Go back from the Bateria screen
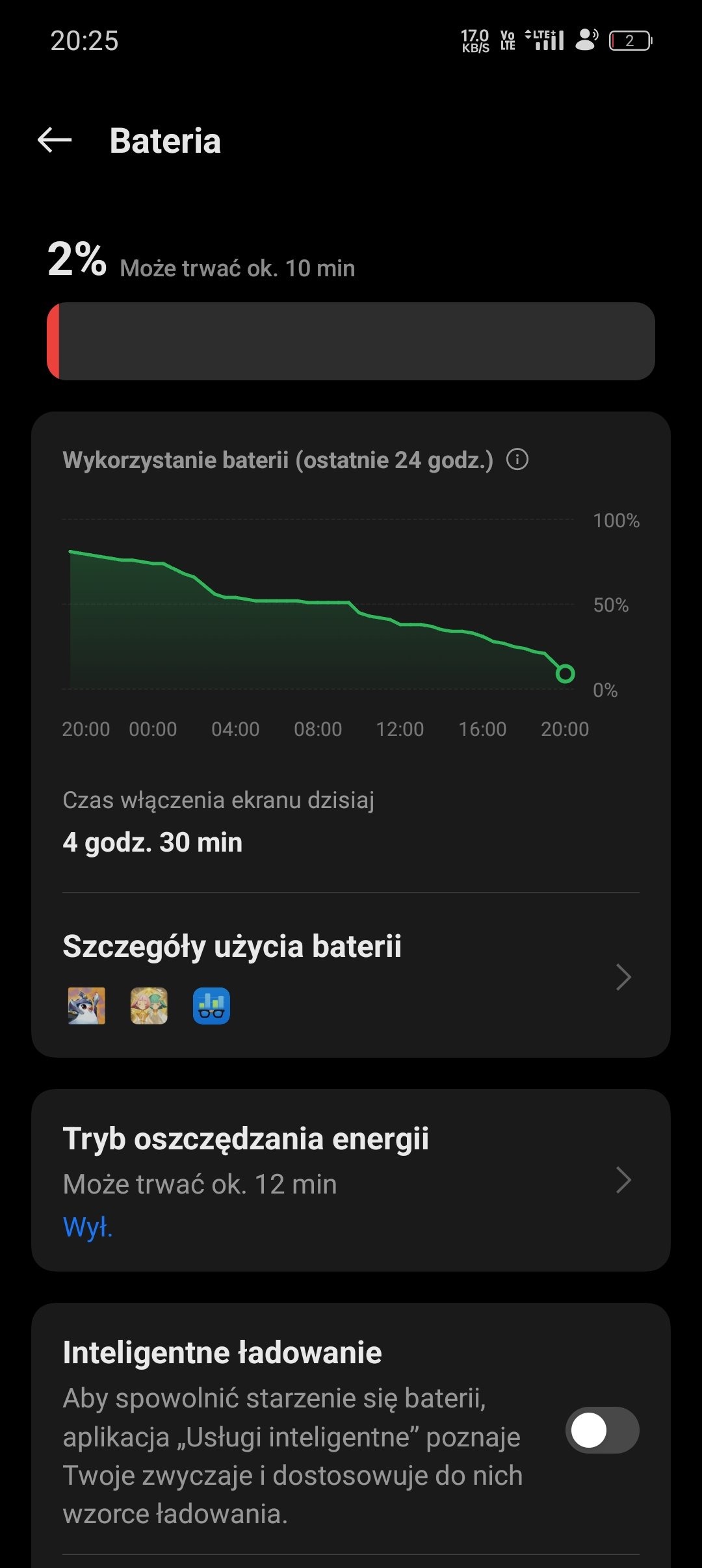This screenshot has height=1568, width=702. tap(55, 140)
